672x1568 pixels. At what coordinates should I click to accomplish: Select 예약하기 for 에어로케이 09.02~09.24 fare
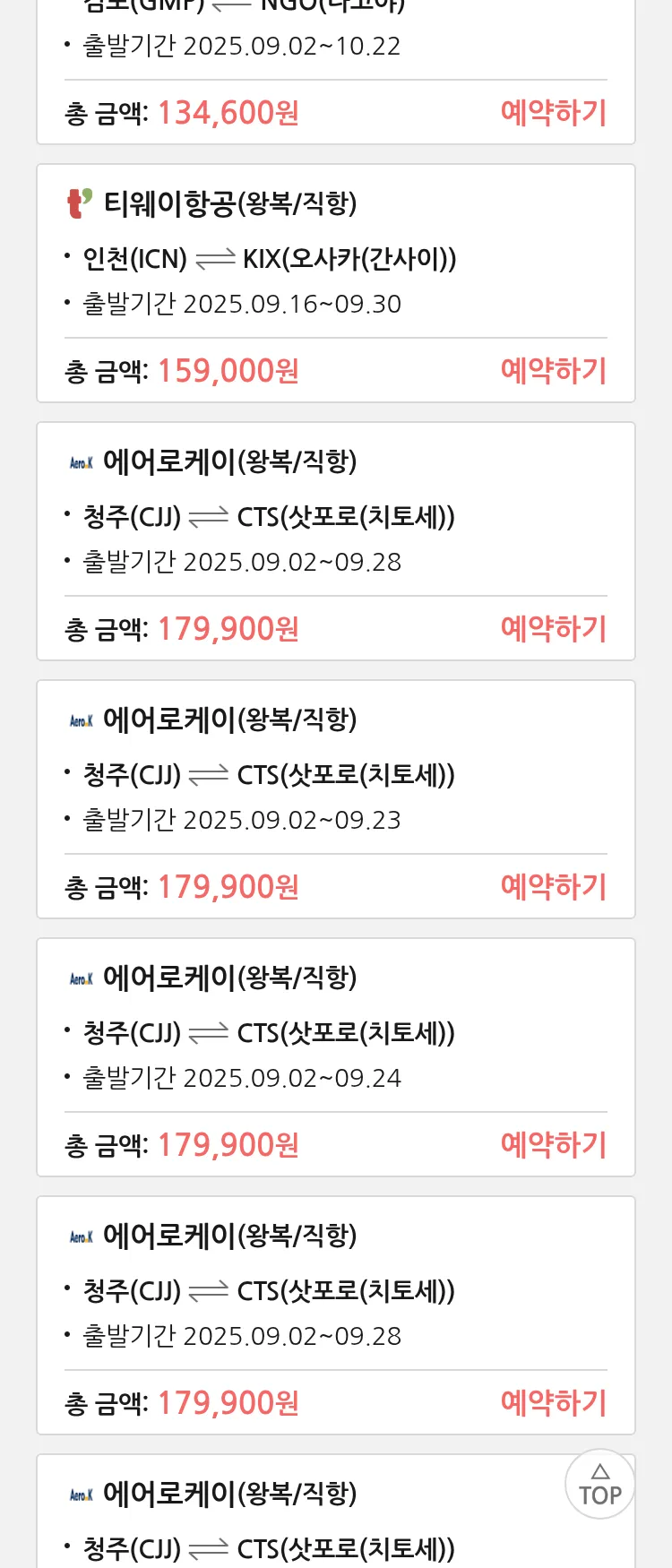[553, 1145]
